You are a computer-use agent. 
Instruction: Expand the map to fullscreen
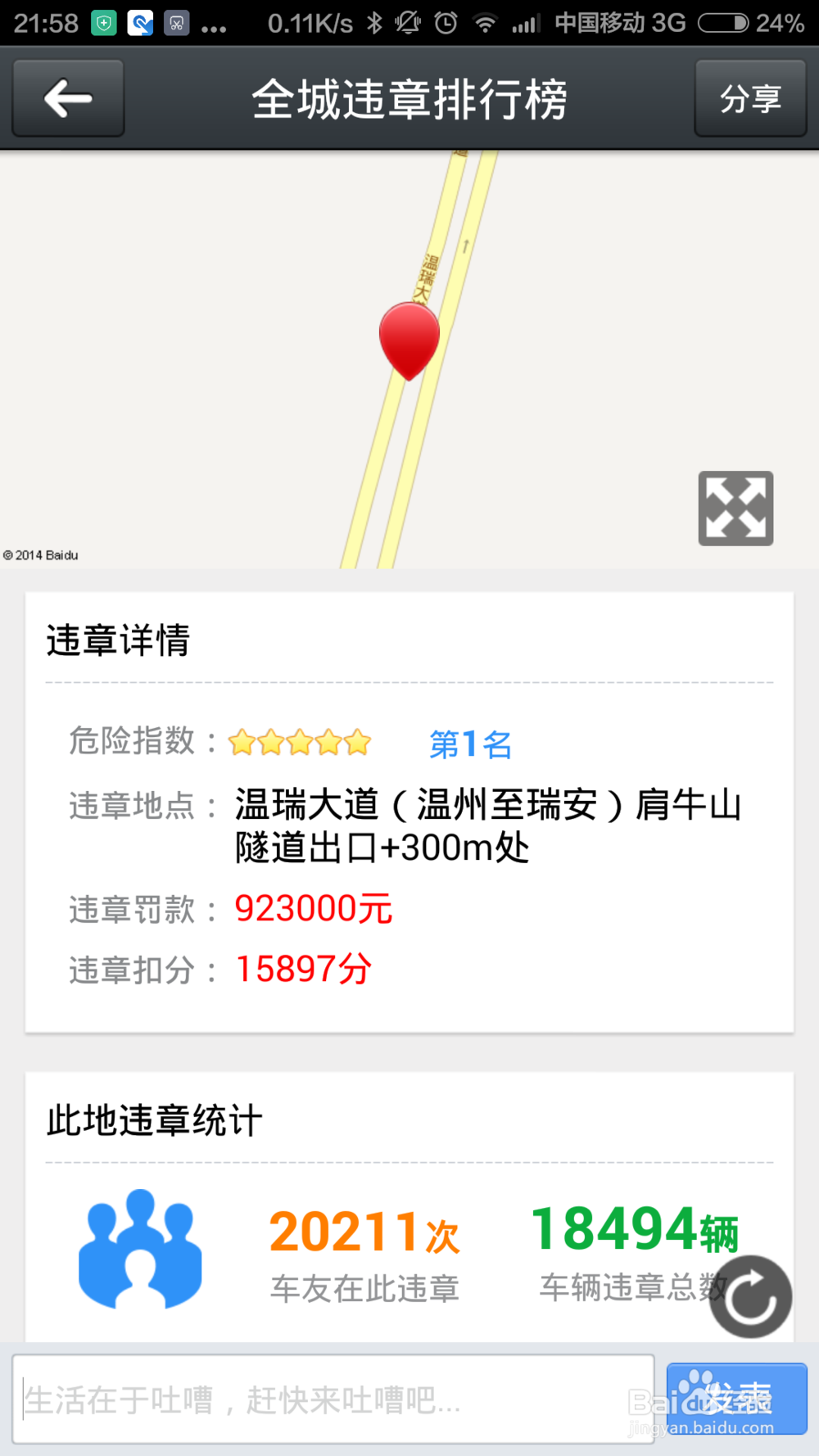coord(735,509)
